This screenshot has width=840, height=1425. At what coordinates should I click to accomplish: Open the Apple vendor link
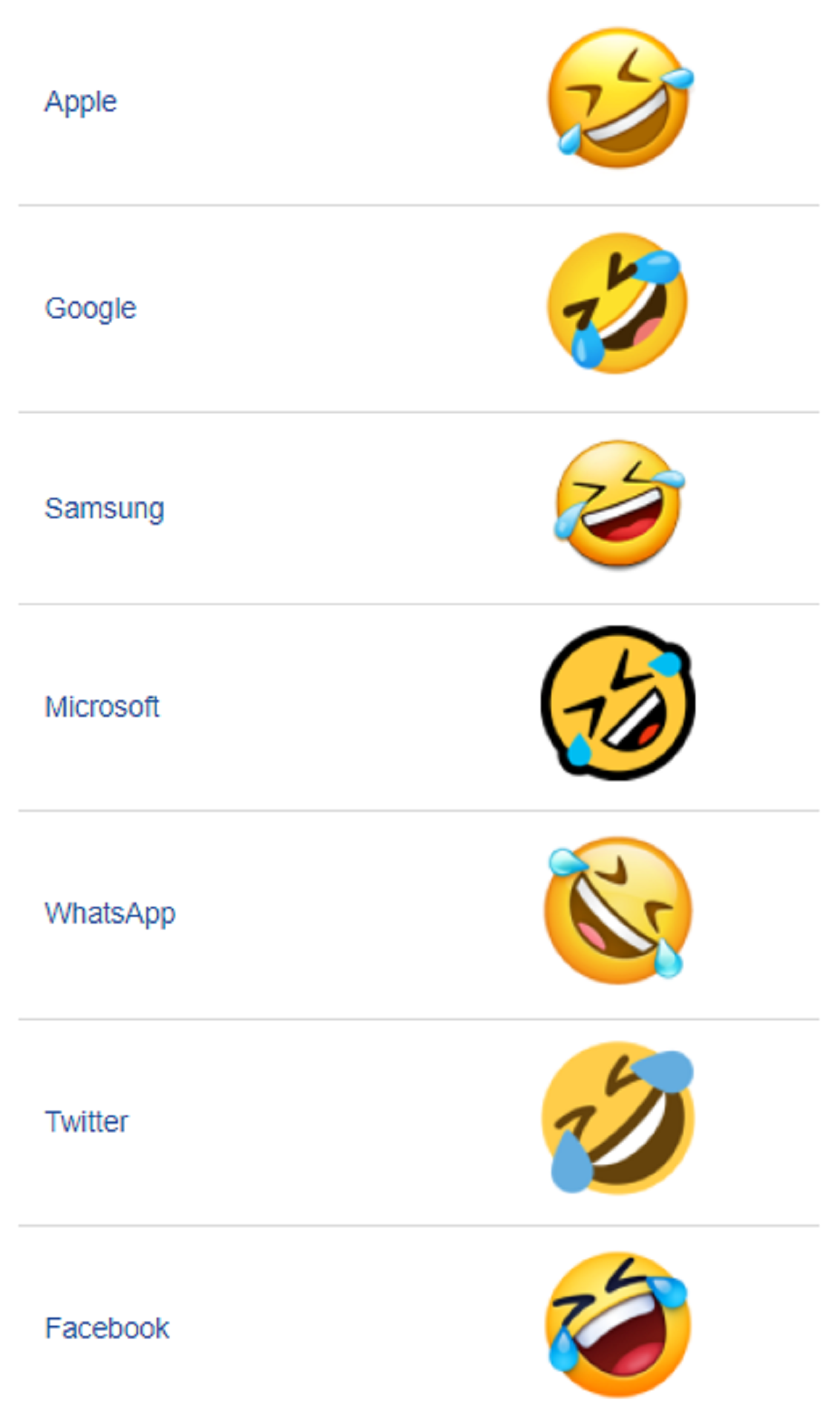[x=80, y=102]
